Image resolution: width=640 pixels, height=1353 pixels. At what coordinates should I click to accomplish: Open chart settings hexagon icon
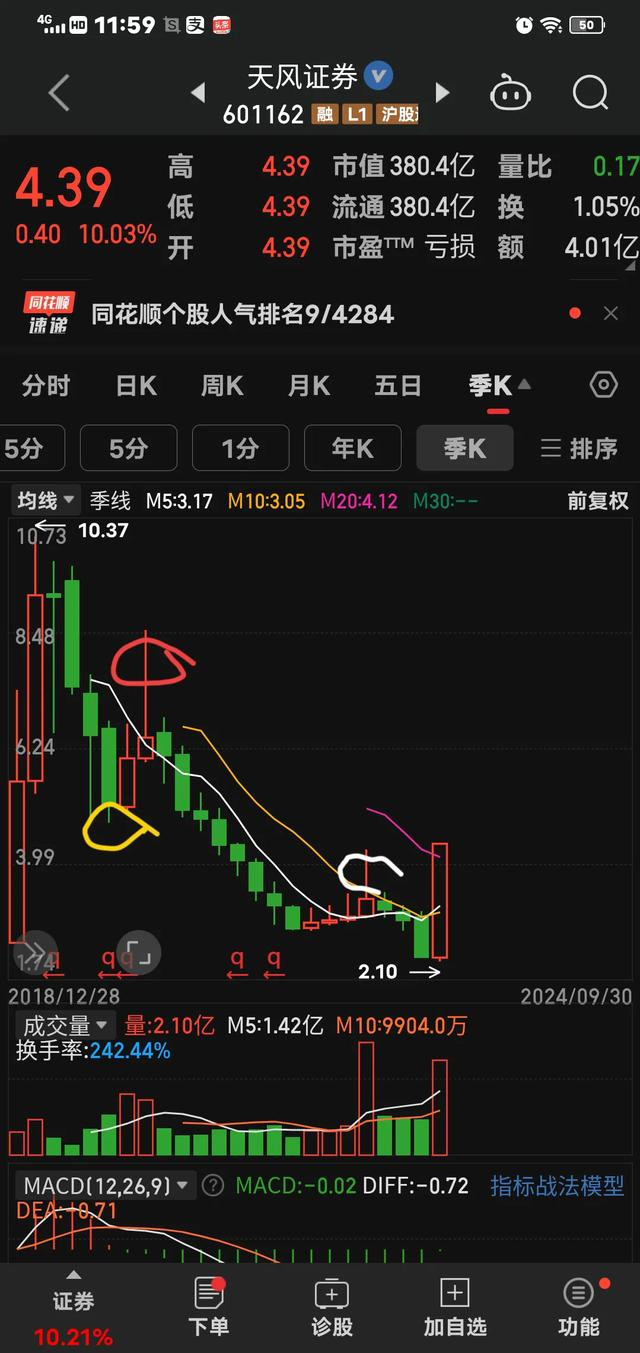tap(604, 385)
